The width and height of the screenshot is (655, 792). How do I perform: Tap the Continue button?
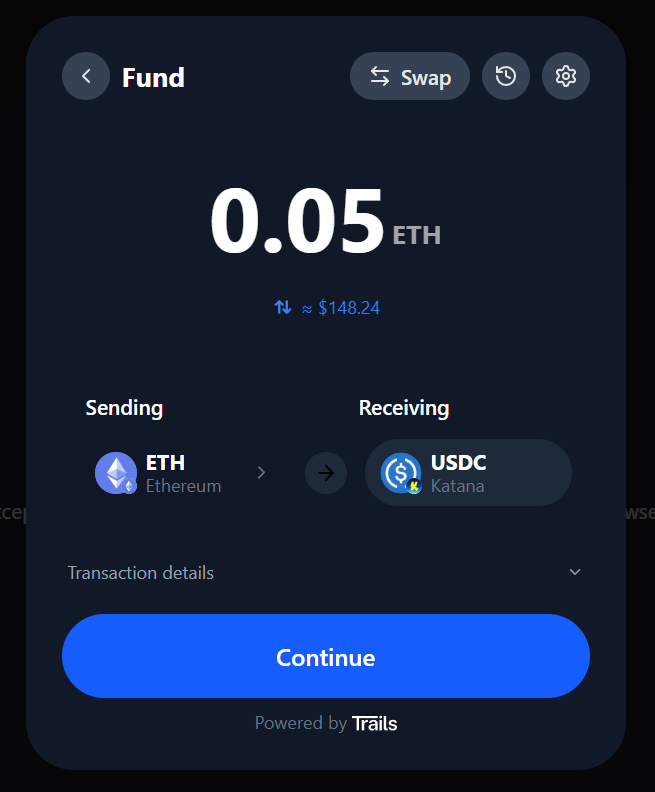point(325,657)
